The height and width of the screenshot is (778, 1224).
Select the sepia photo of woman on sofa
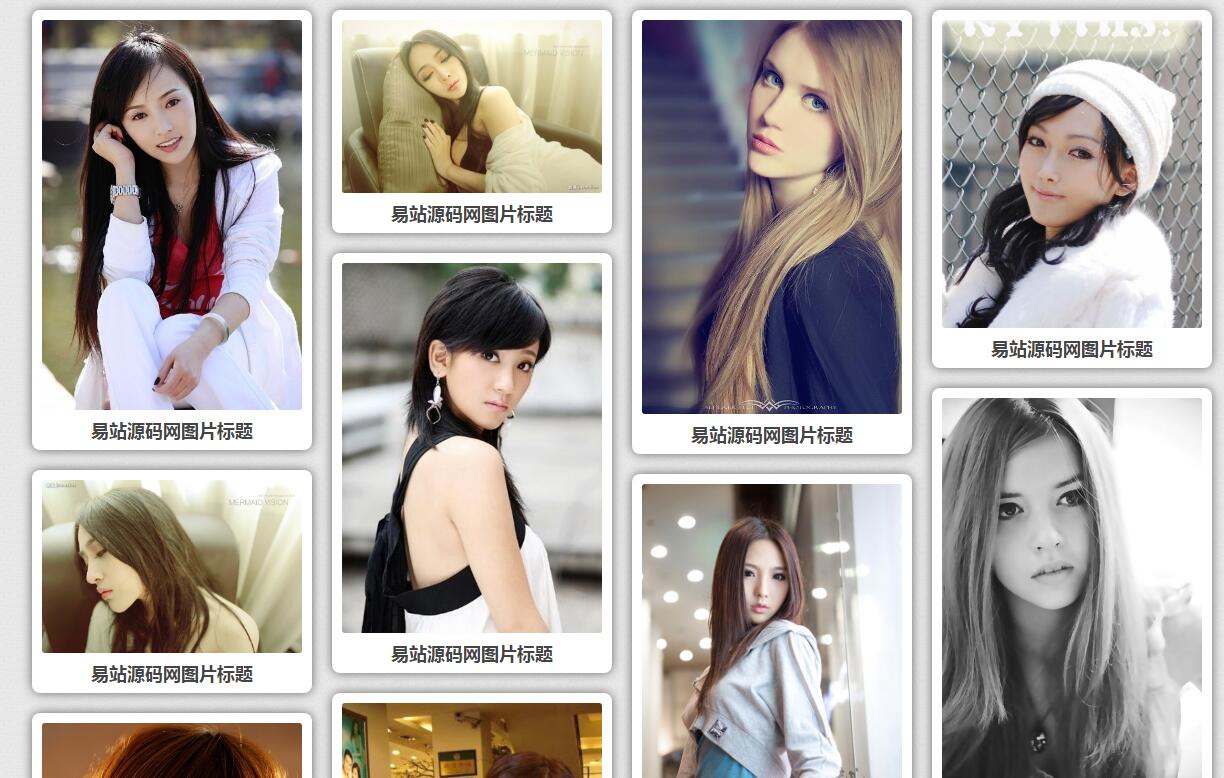(x=172, y=567)
